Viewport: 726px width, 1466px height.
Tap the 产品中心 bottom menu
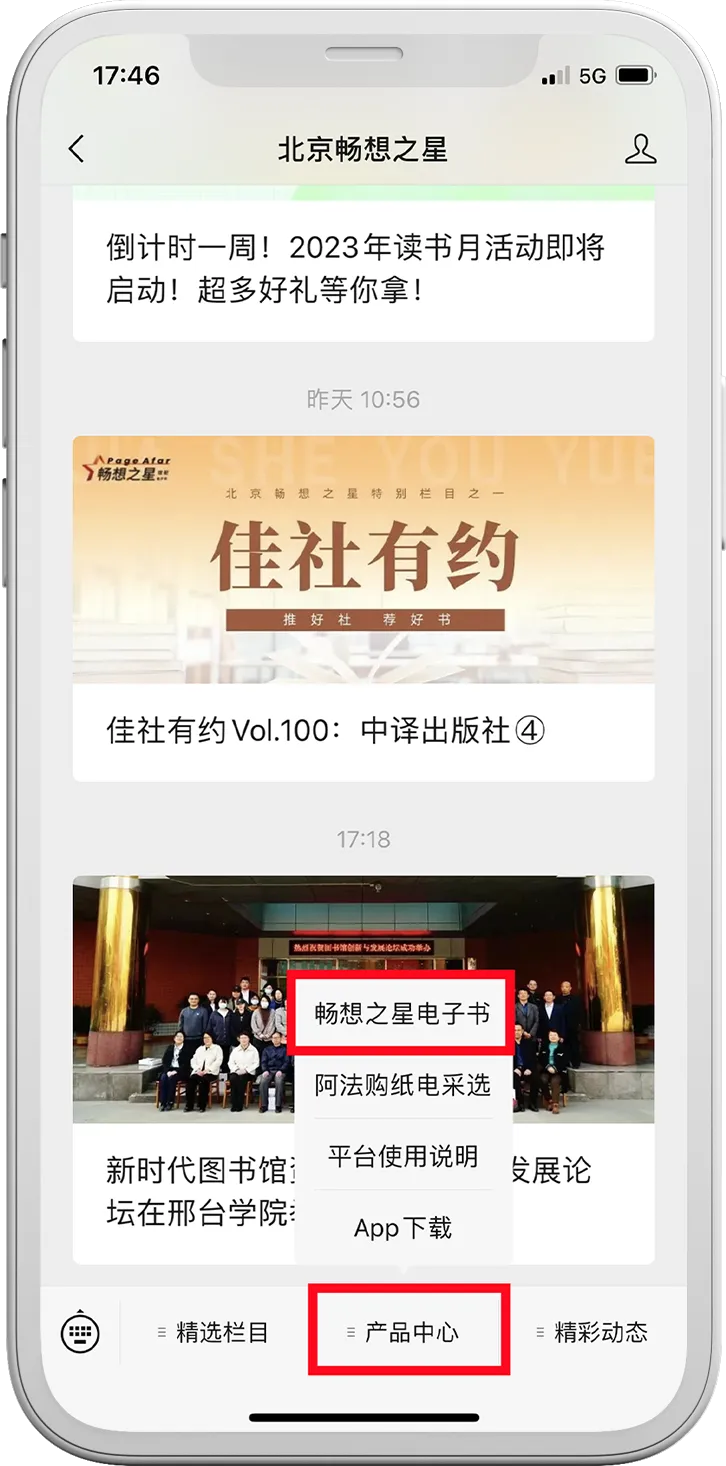click(409, 1332)
